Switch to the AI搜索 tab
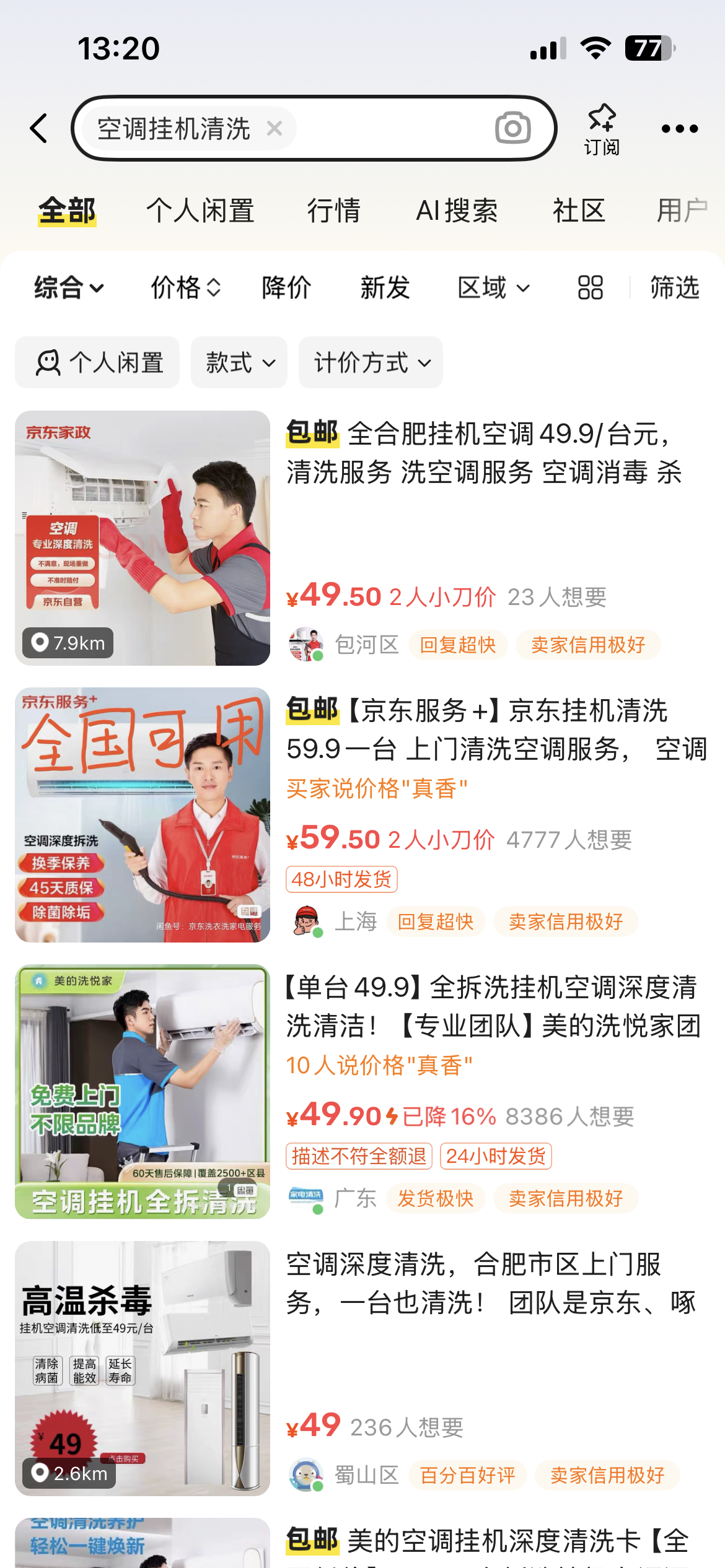The image size is (725, 1568). pyautogui.click(x=457, y=211)
